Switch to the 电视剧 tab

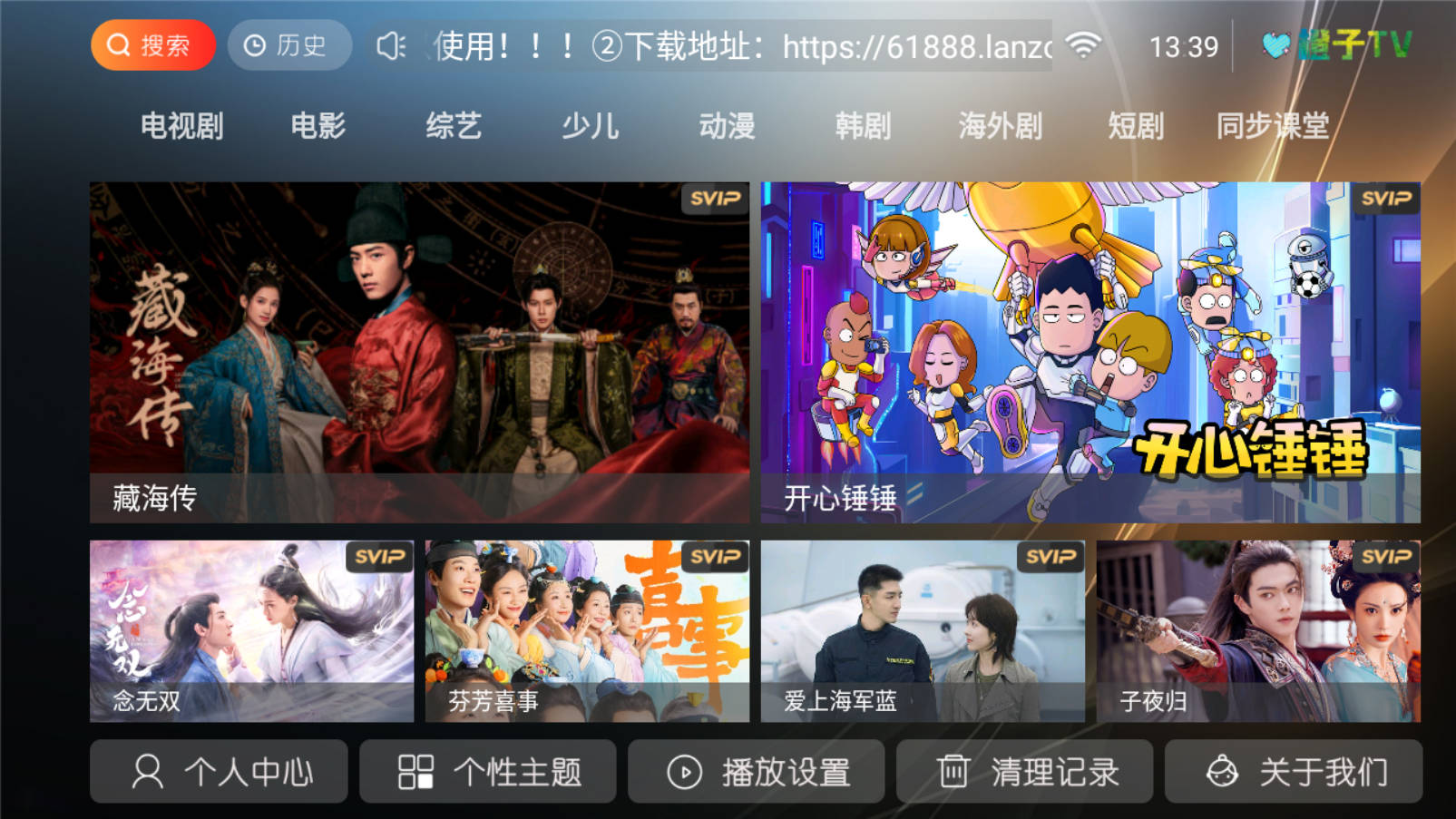click(181, 126)
